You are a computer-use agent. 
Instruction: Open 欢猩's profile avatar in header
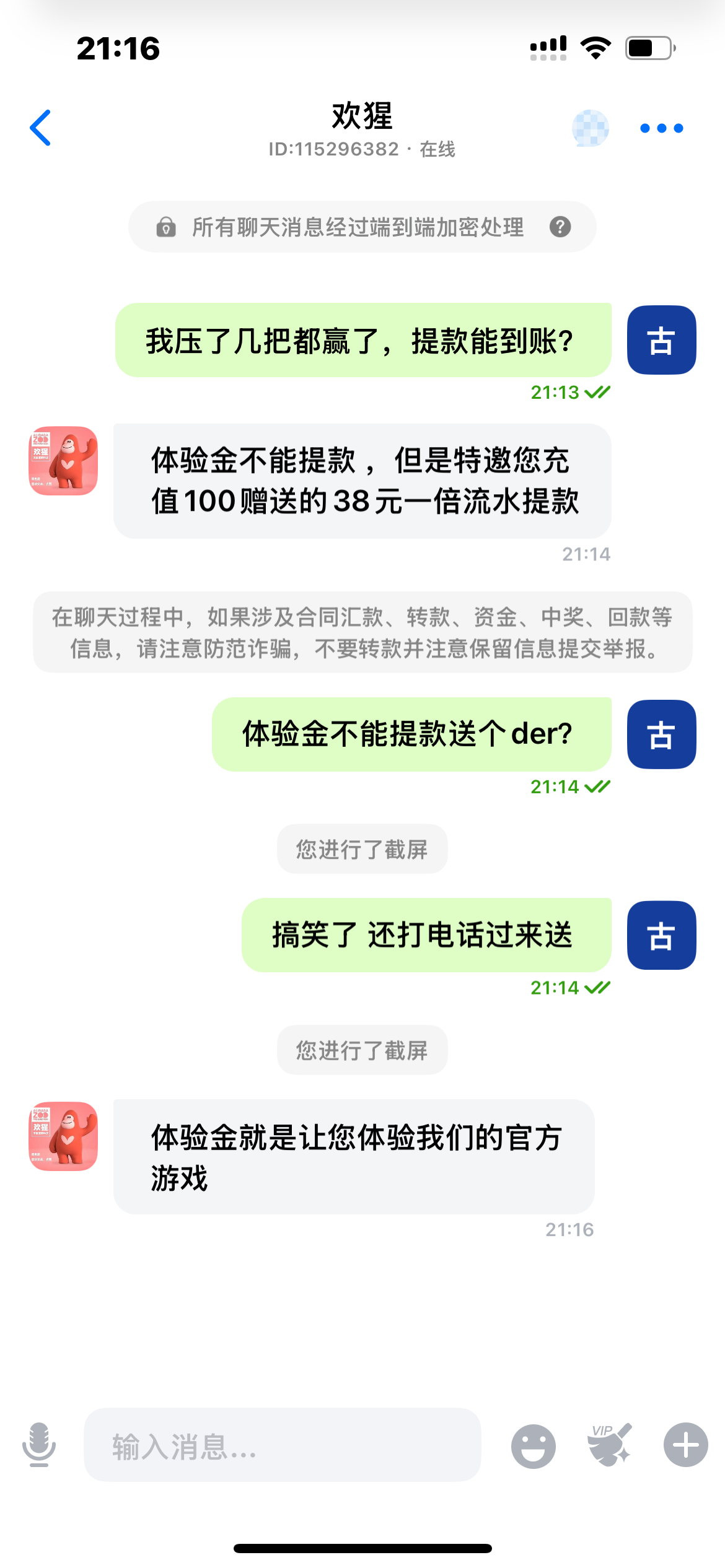pyautogui.click(x=590, y=128)
